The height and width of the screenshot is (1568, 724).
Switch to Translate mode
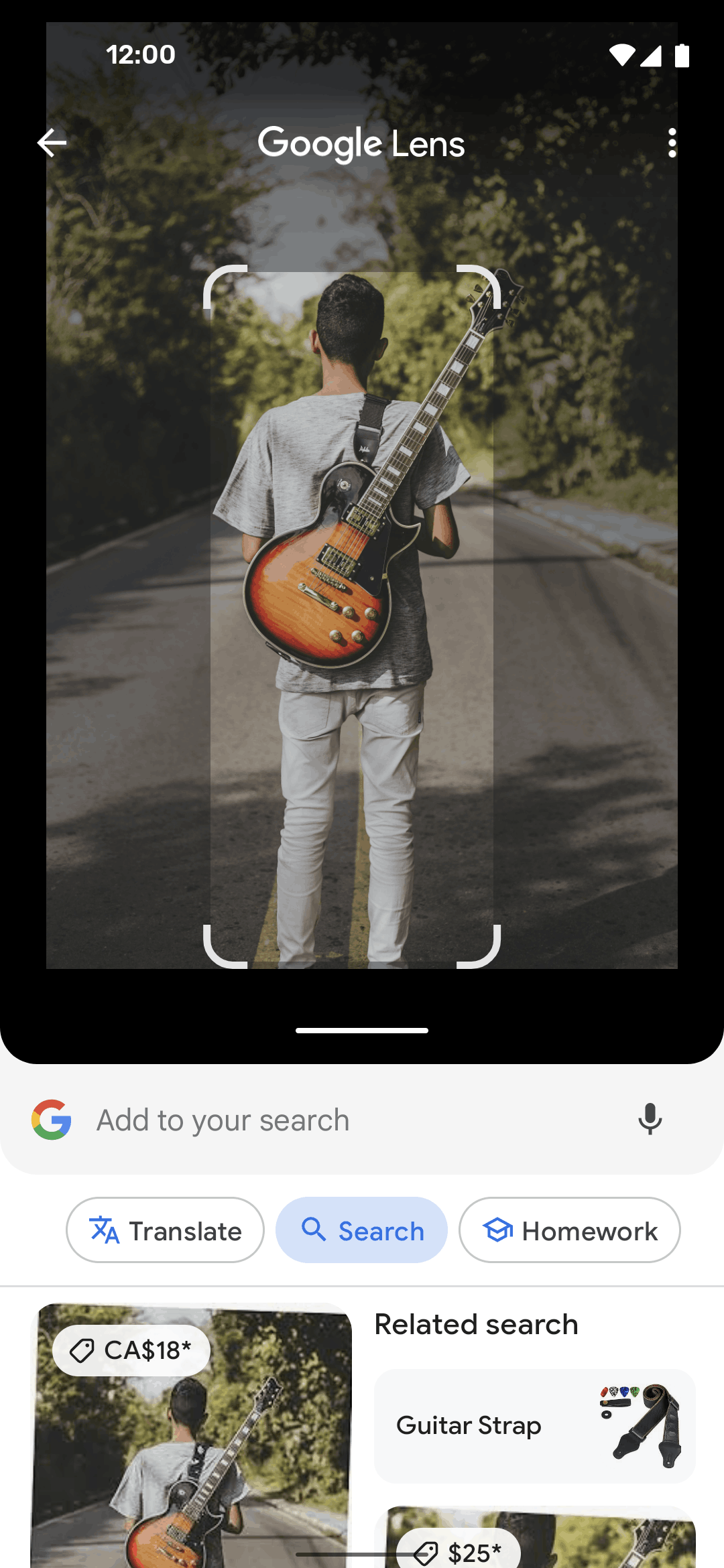tap(165, 1231)
